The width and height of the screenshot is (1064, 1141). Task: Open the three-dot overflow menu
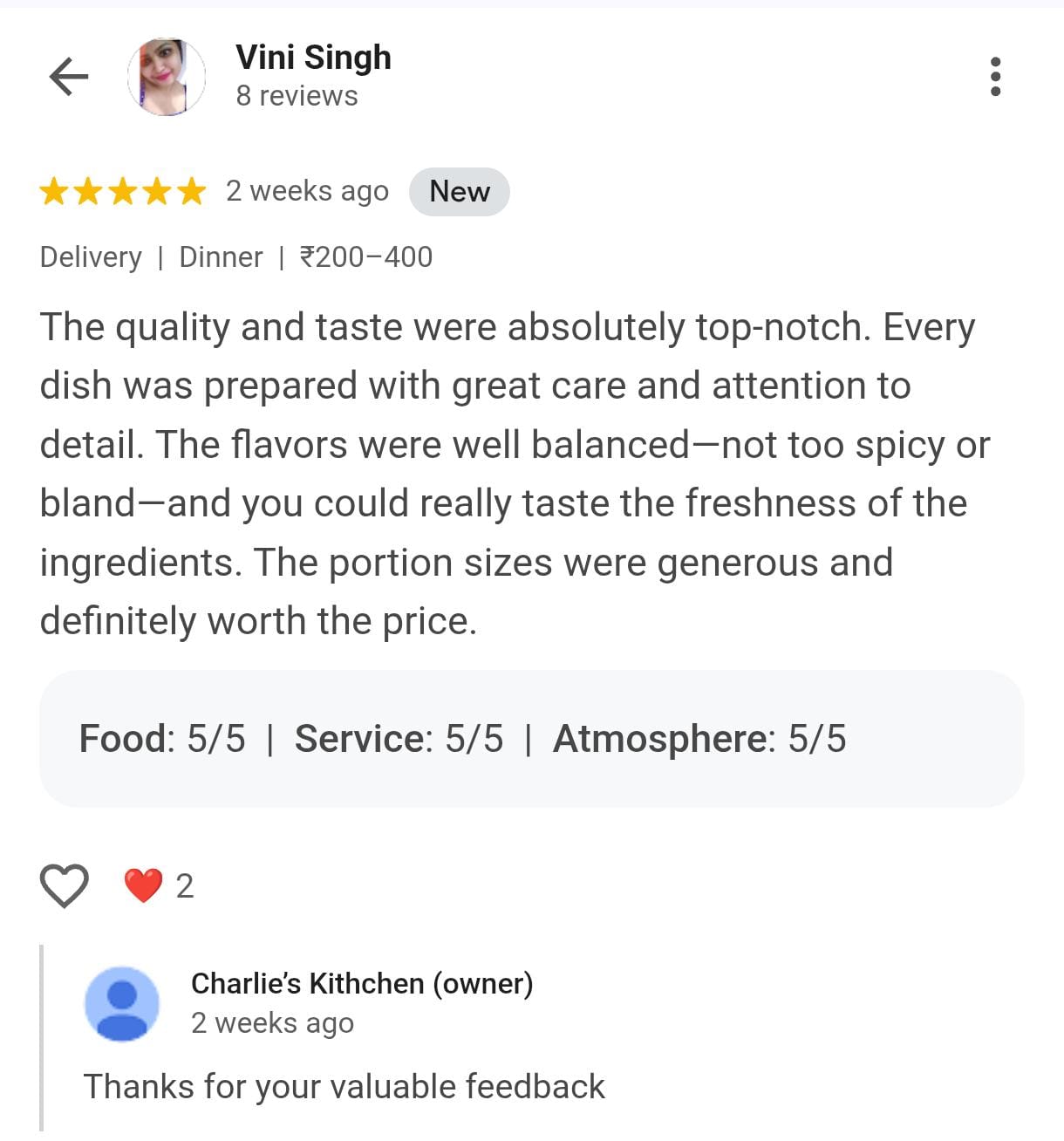coord(995,77)
